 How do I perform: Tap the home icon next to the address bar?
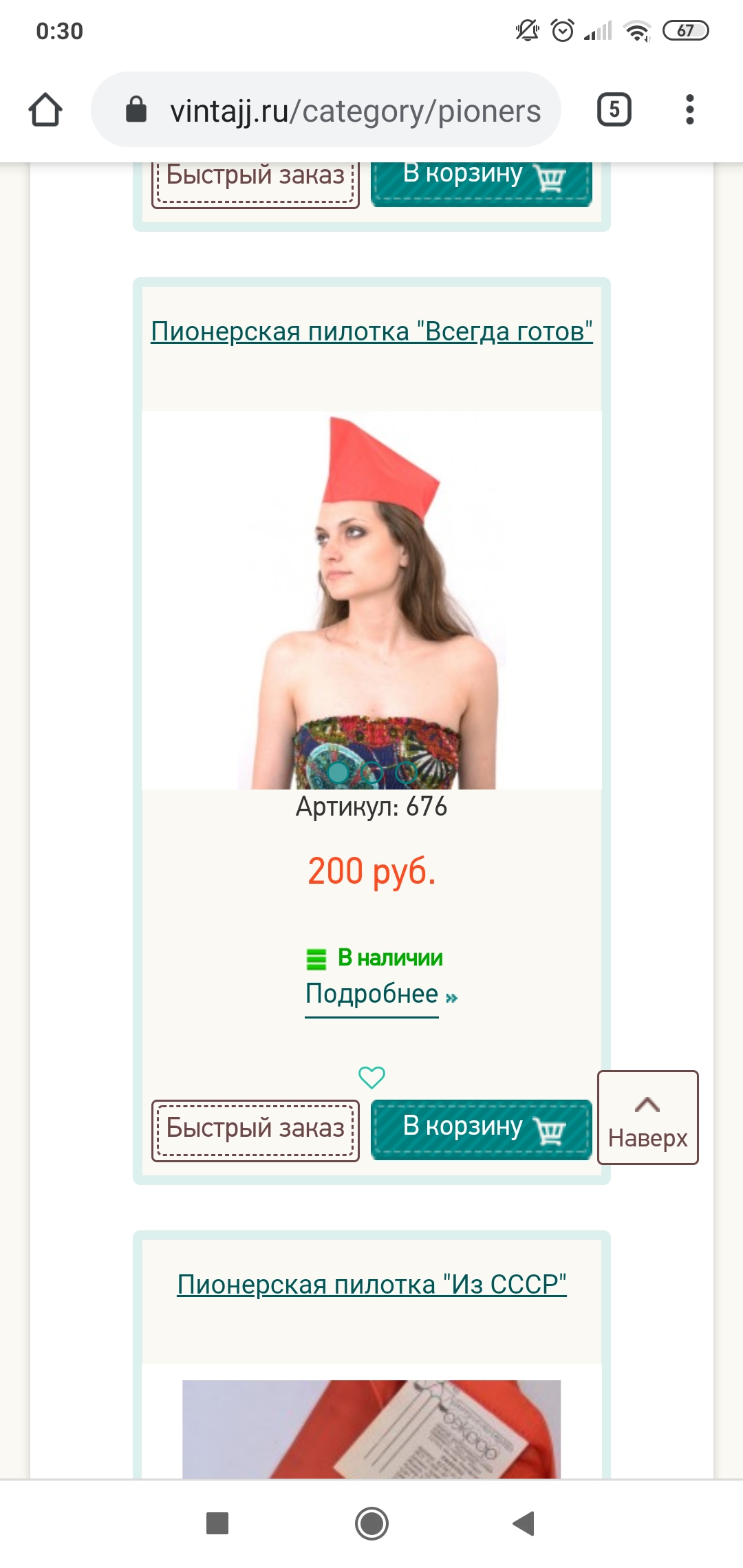[45, 110]
